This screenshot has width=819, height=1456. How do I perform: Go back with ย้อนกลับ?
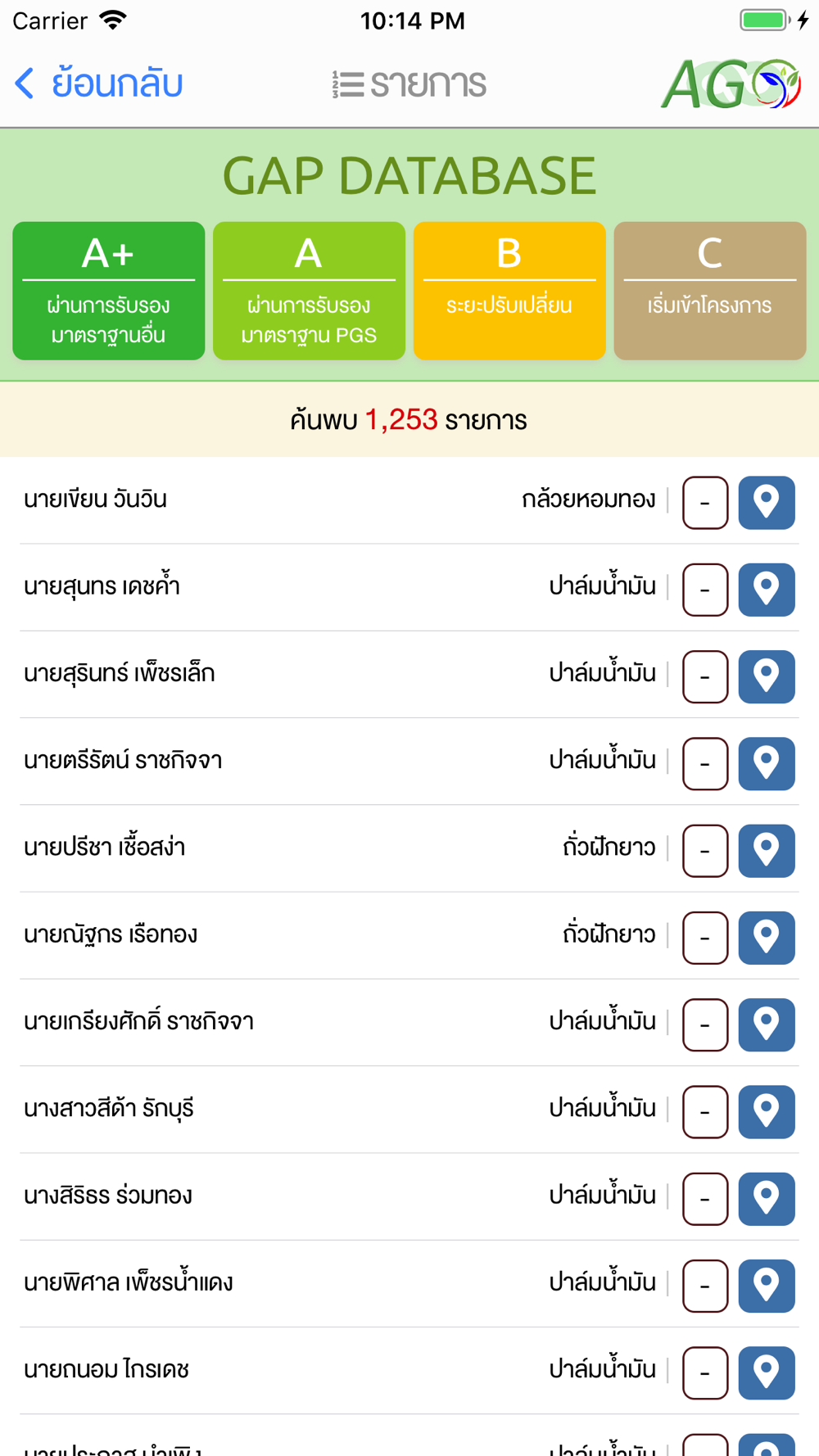98,84
